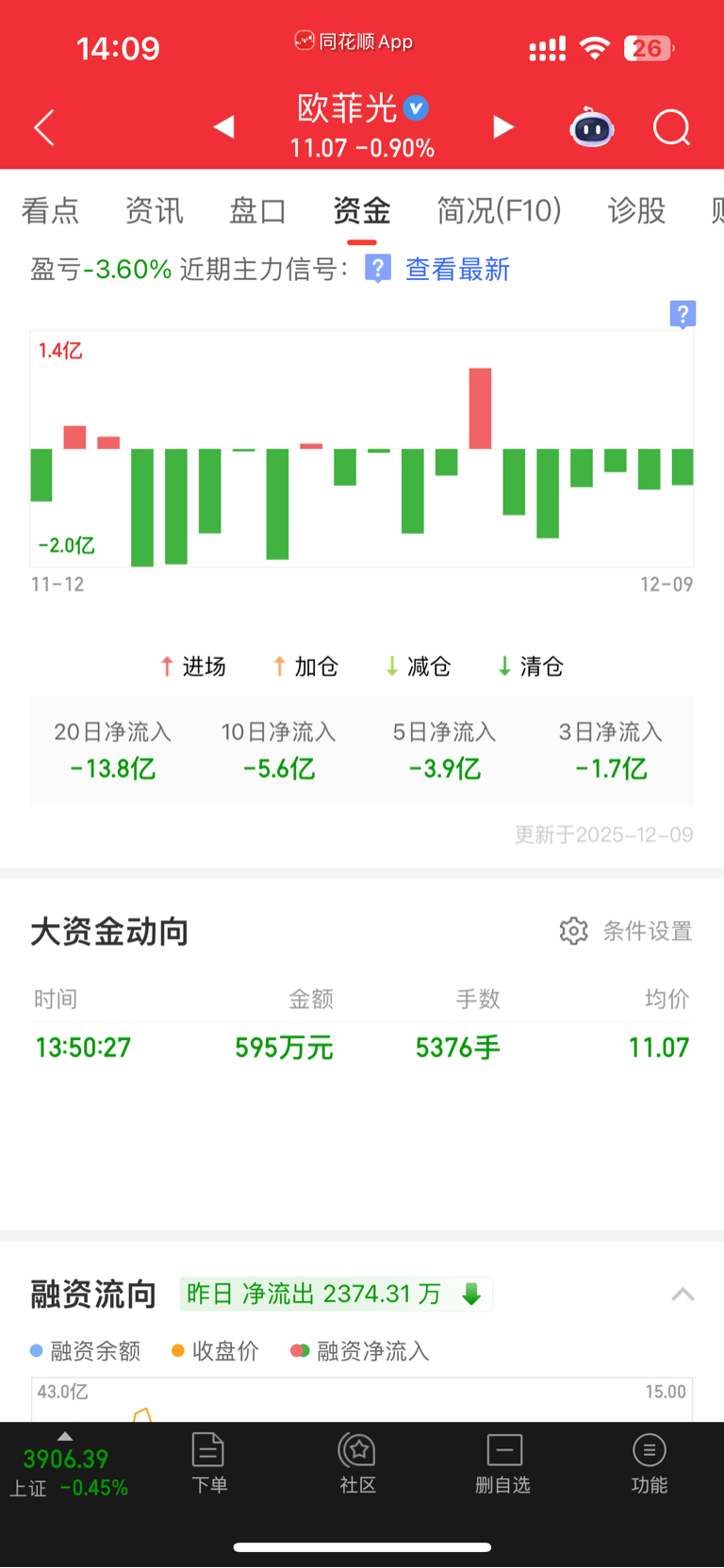Image resolution: width=724 pixels, height=1568 pixels.
Task: Open the robot assistant icon
Action: point(592,127)
